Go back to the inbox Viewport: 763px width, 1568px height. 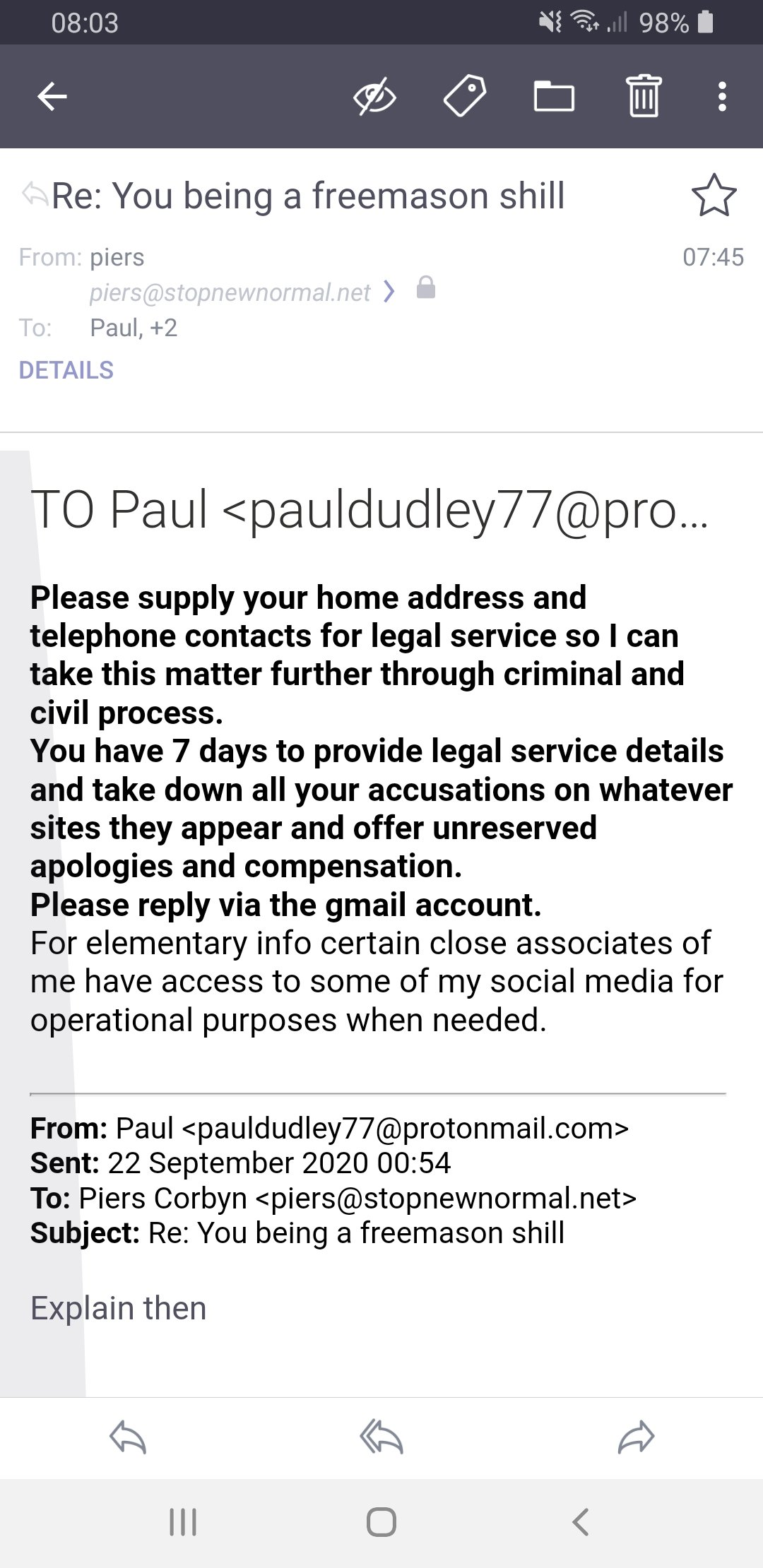tap(52, 96)
